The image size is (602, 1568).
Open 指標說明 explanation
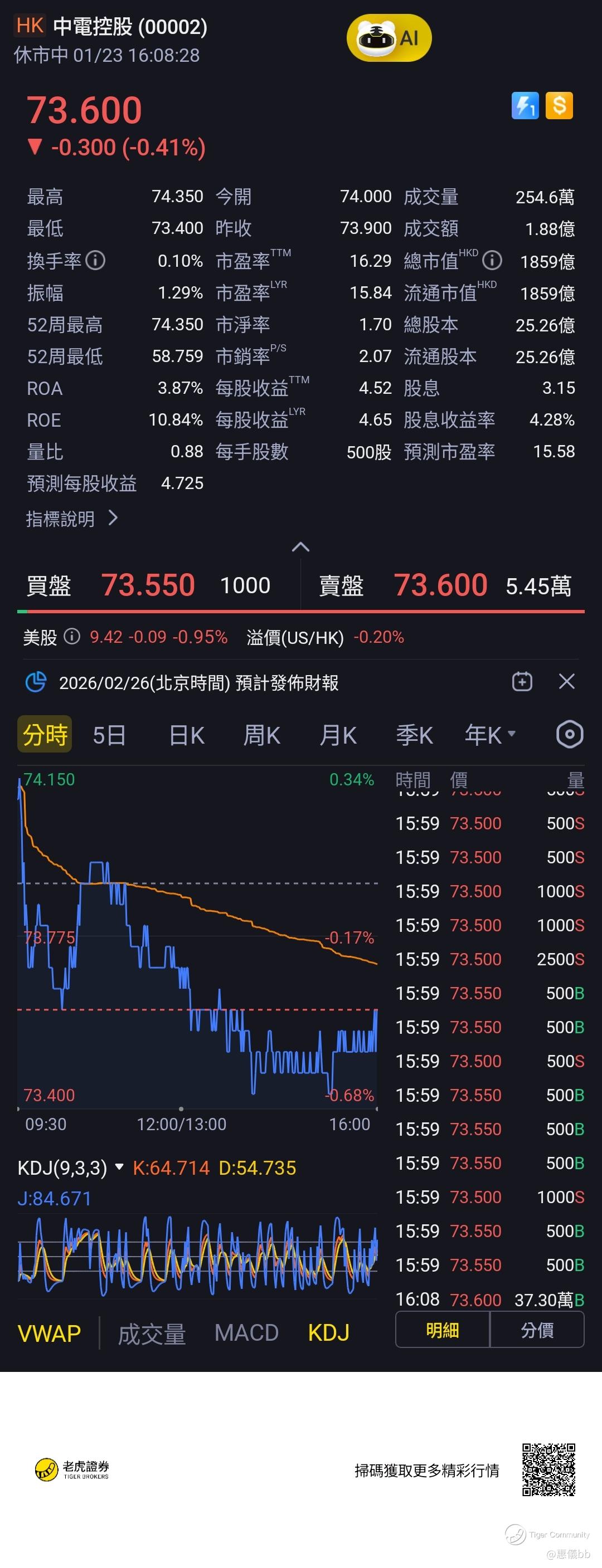coord(72,519)
